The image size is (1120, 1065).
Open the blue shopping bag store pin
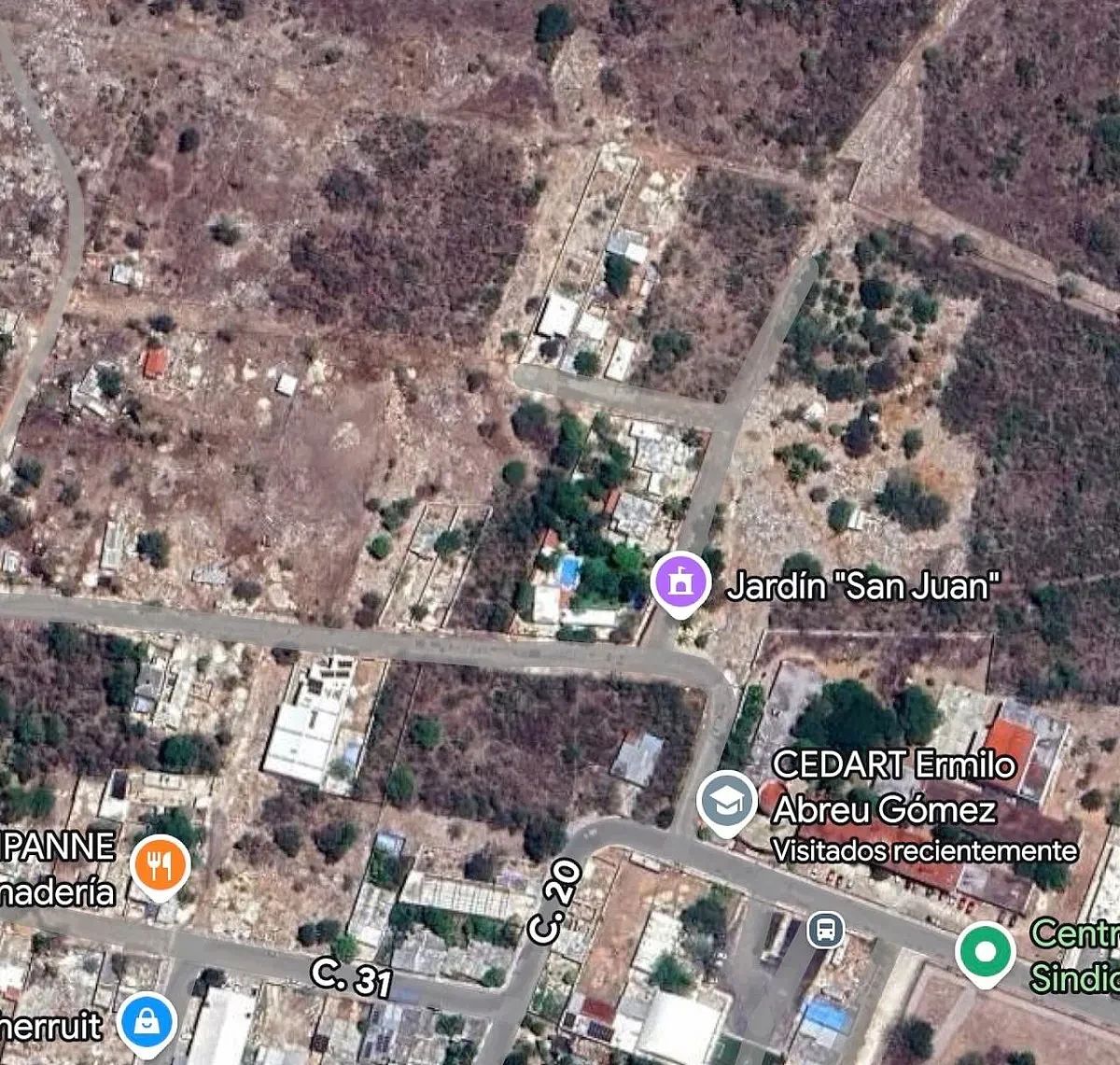coord(147,1020)
